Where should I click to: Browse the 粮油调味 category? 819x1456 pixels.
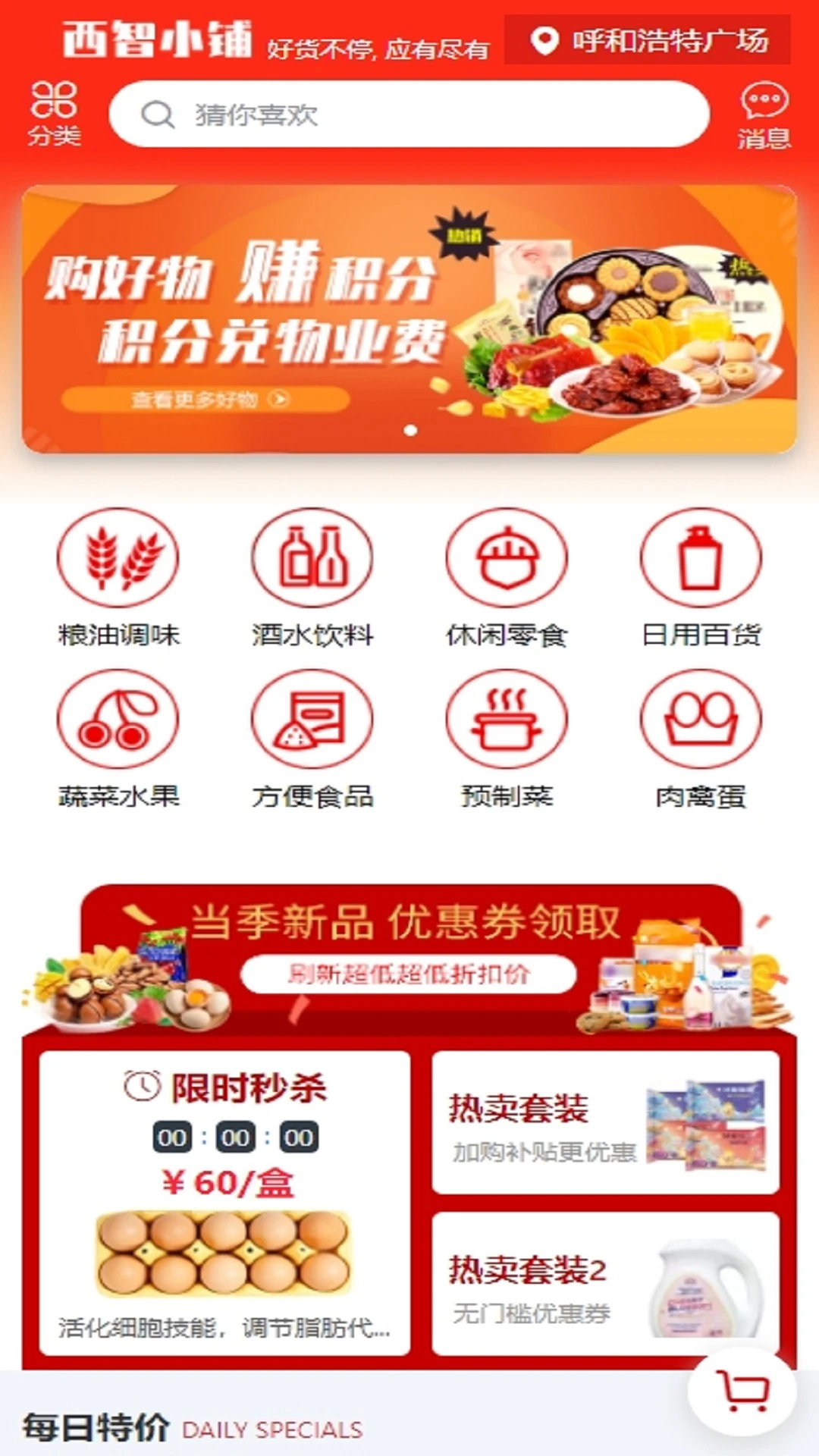click(x=118, y=578)
